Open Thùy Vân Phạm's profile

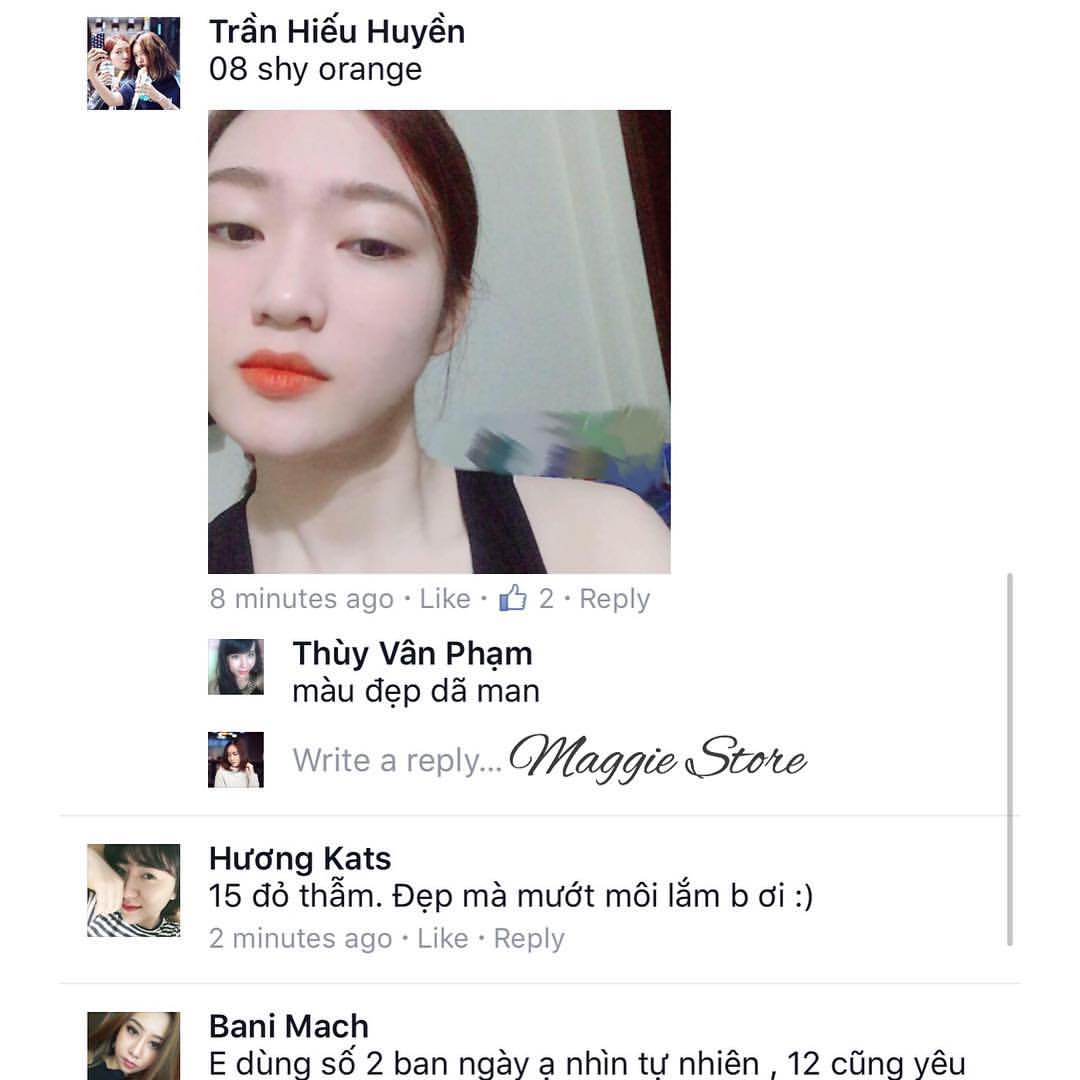coord(411,654)
